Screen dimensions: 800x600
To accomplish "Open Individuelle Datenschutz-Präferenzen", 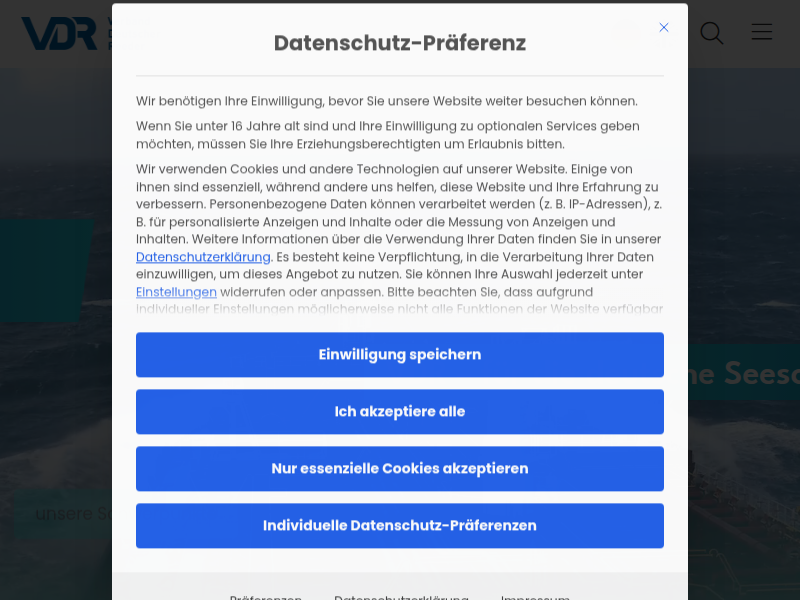I will 400,526.
